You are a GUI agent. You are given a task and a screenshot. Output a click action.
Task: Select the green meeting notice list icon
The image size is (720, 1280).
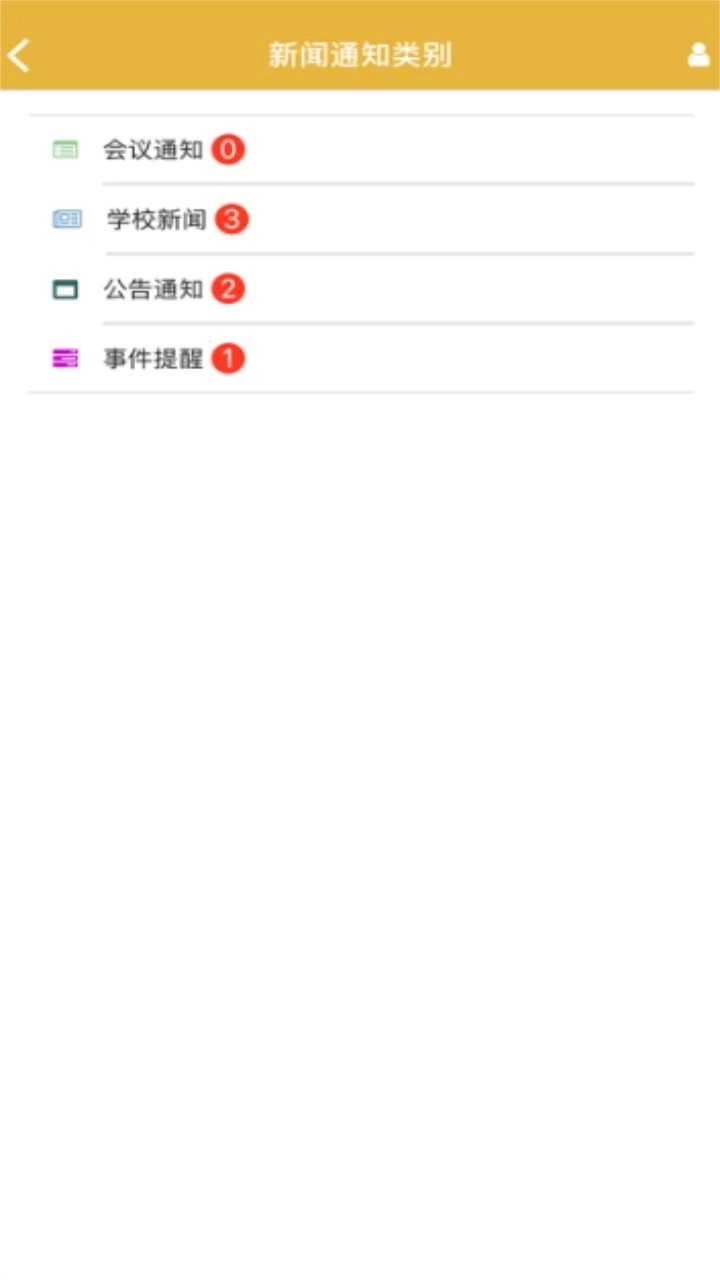click(65, 150)
